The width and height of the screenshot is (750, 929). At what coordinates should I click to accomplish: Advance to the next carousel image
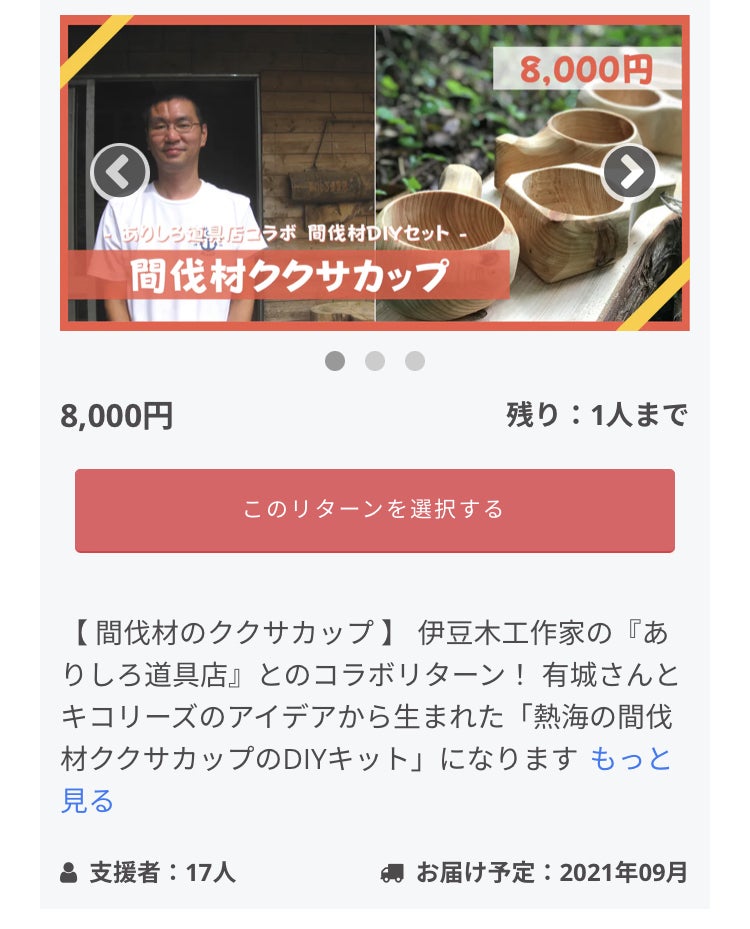(630, 173)
